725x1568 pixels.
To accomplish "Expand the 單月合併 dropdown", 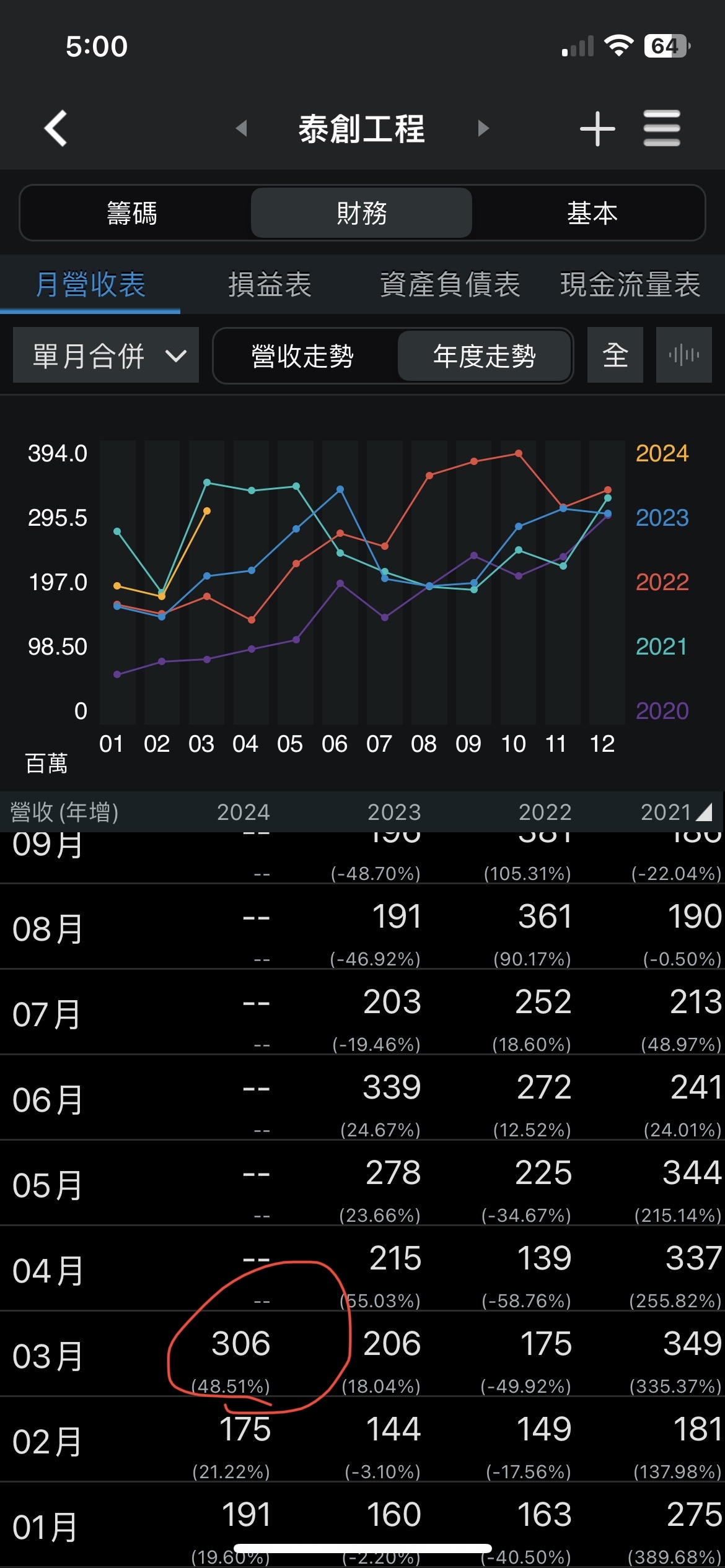I will point(106,355).
